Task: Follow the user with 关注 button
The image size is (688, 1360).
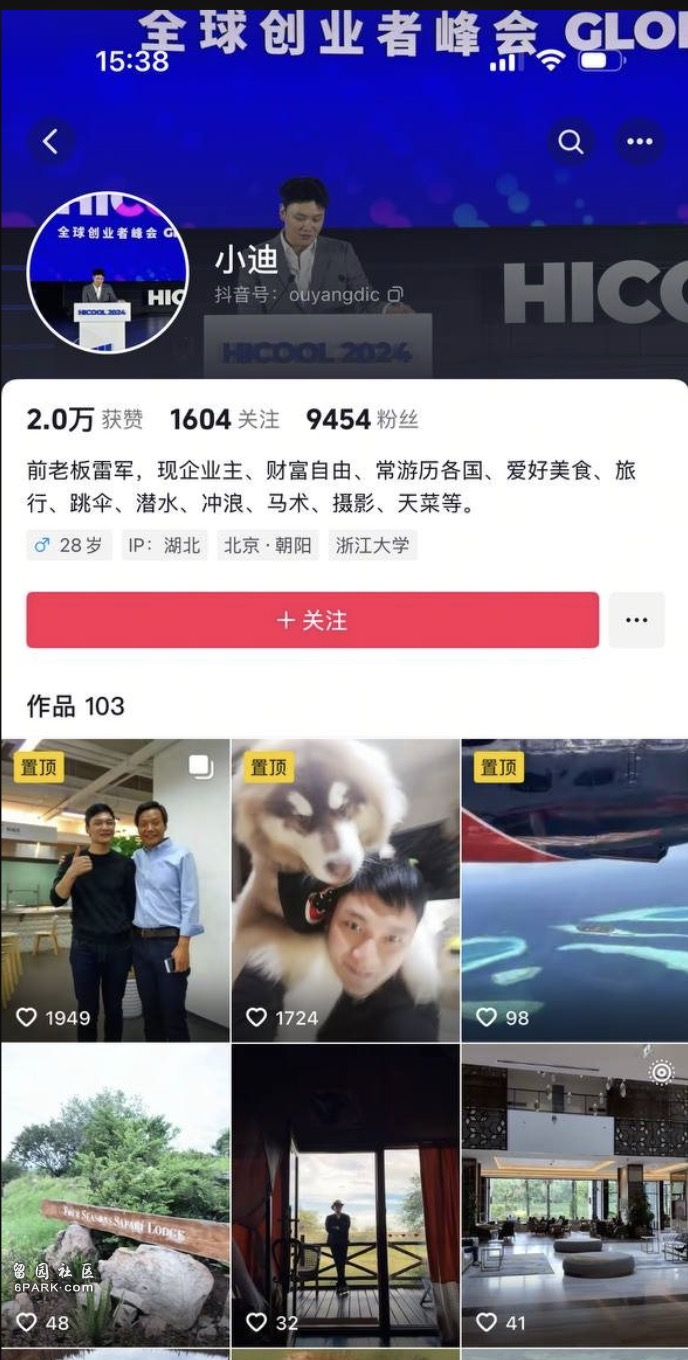Action: click(x=312, y=620)
